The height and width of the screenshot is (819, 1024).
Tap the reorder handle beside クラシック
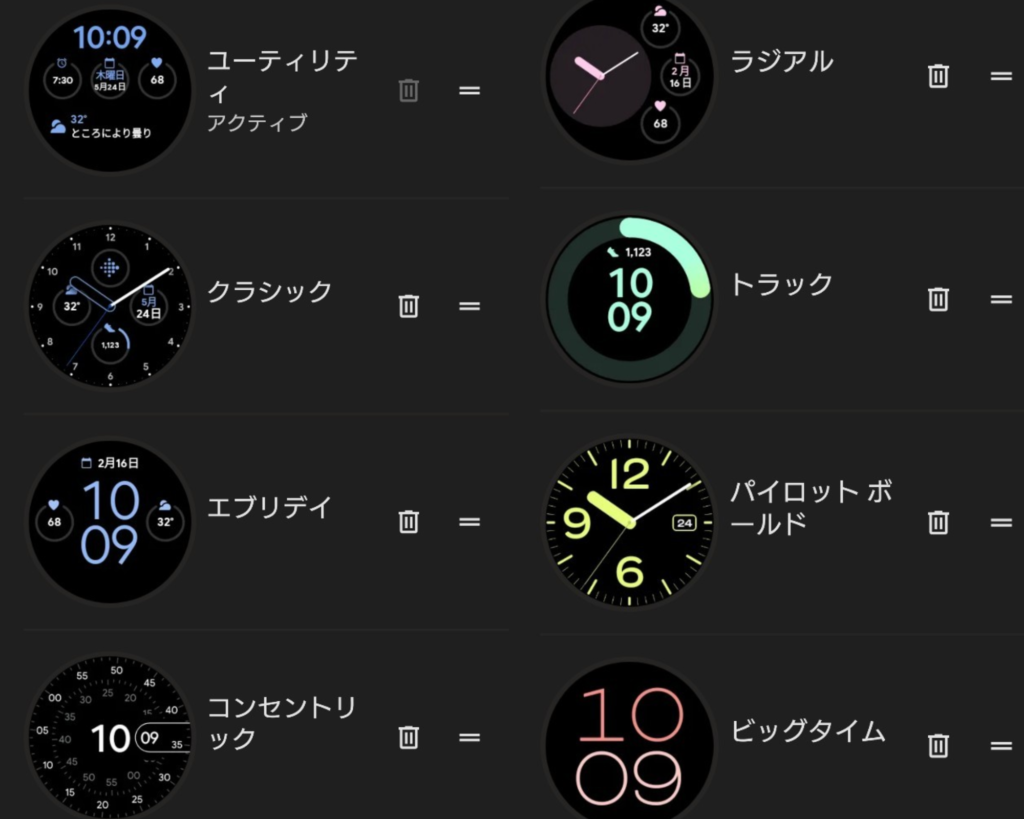click(x=470, y=305)
